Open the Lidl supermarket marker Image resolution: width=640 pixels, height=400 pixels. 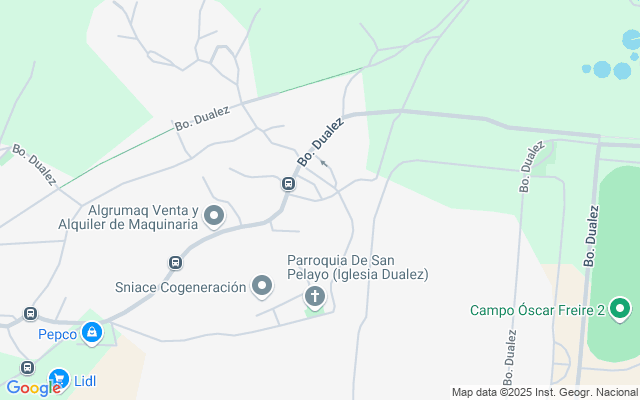(58, 379)
